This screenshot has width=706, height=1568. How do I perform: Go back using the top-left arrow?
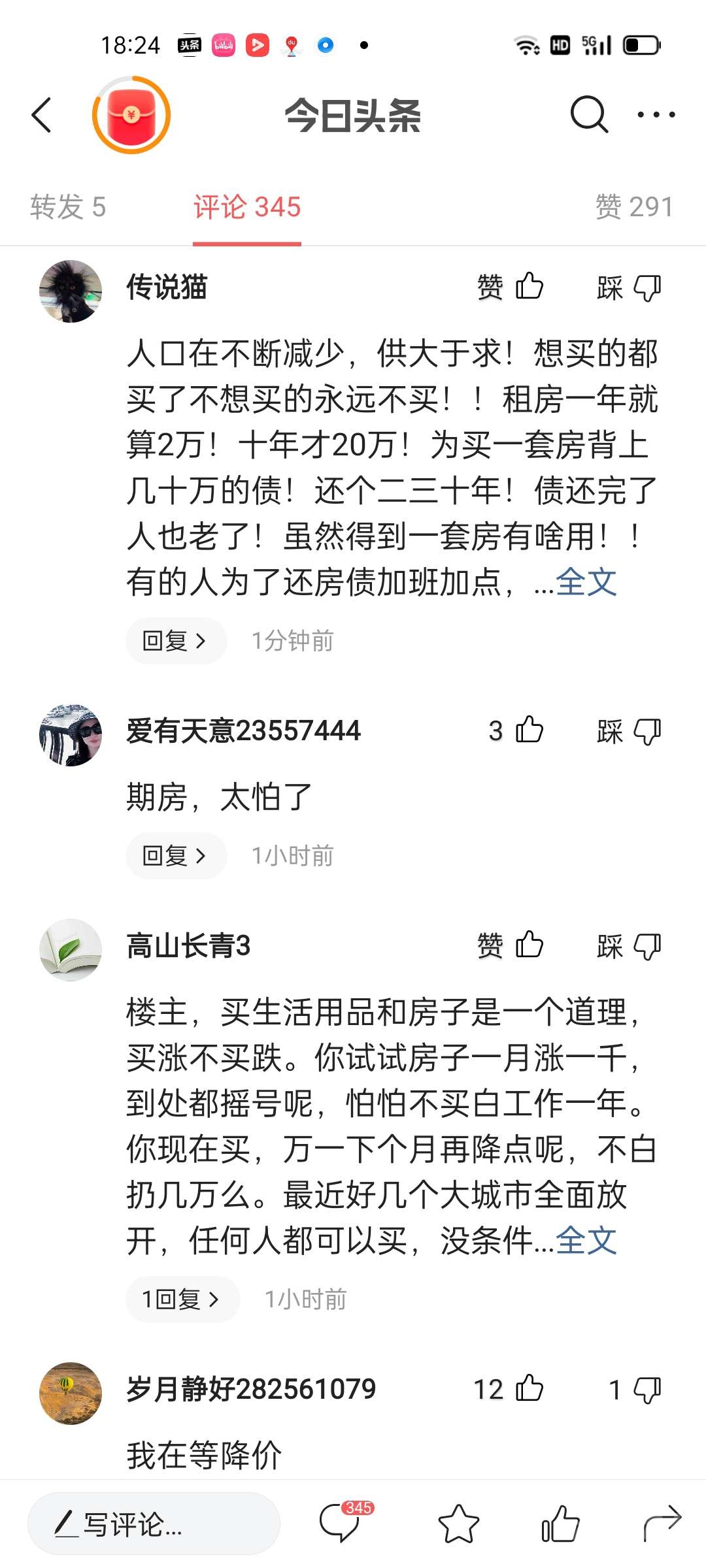pos(42,115)
